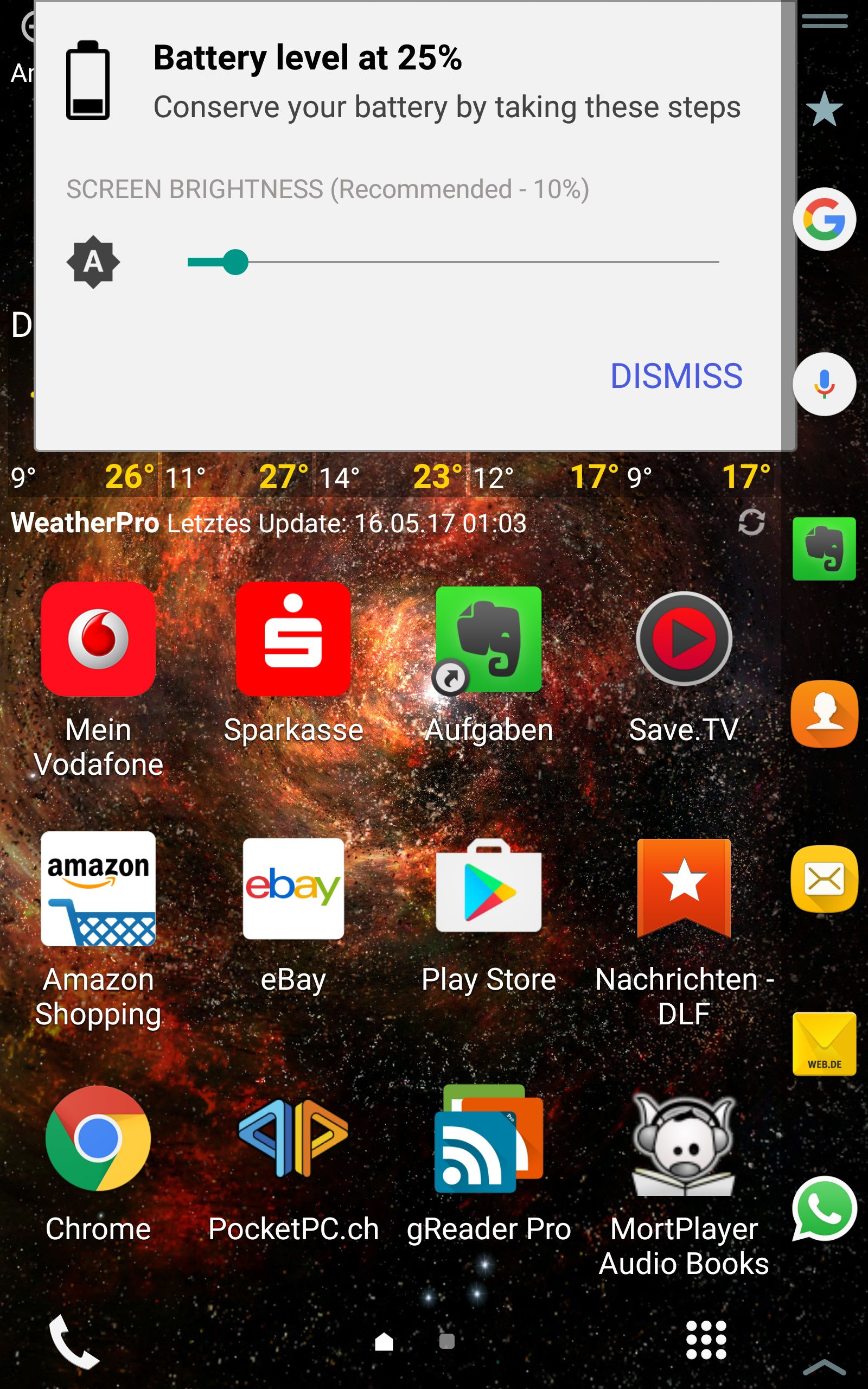Open the phone dialer
Viewport: 868px width, 1389px height.
(x=74, y=1341)
